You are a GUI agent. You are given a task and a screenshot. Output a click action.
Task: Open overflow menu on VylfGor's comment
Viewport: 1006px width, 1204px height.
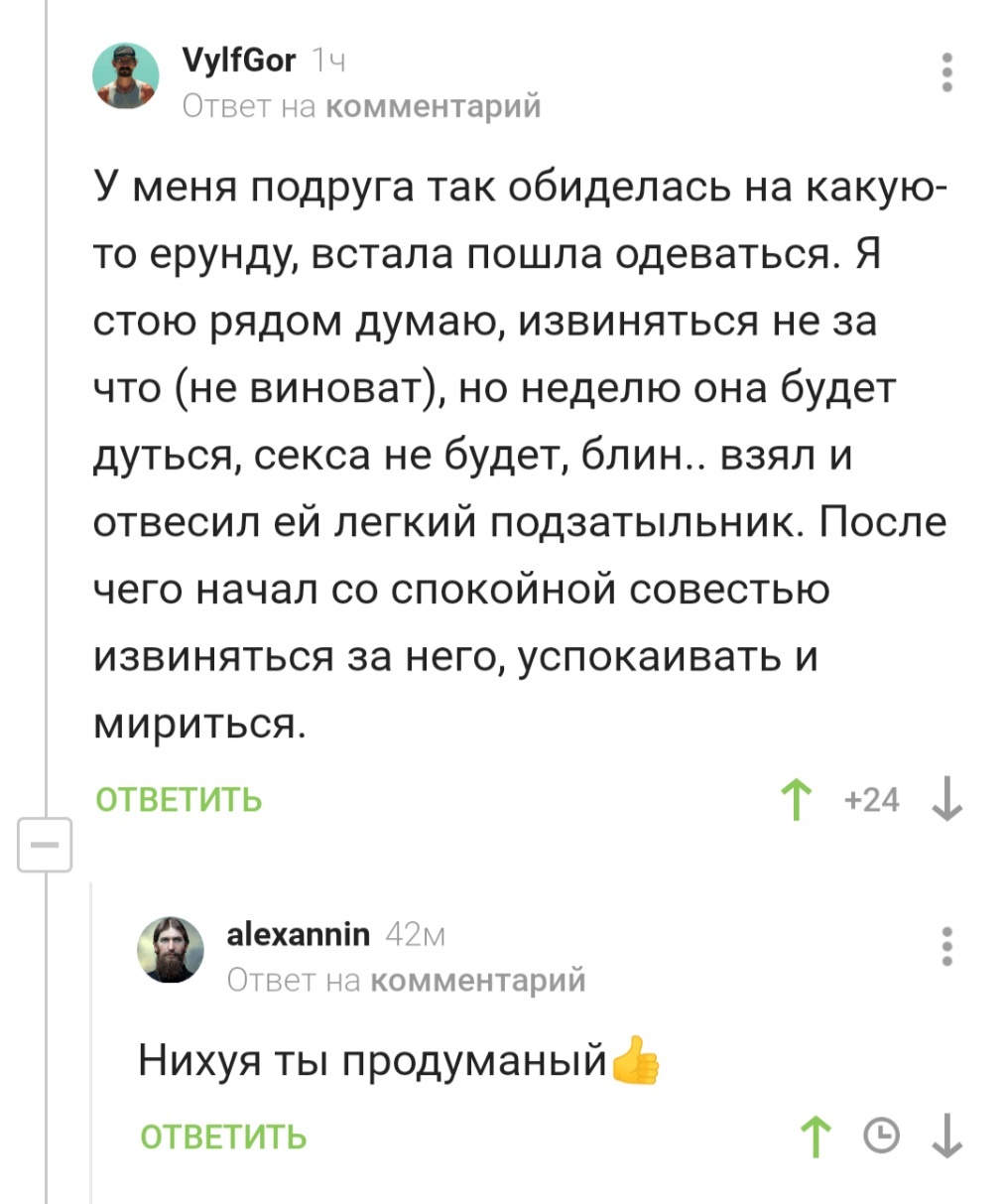pyautogui.click(x=947, y=72)
